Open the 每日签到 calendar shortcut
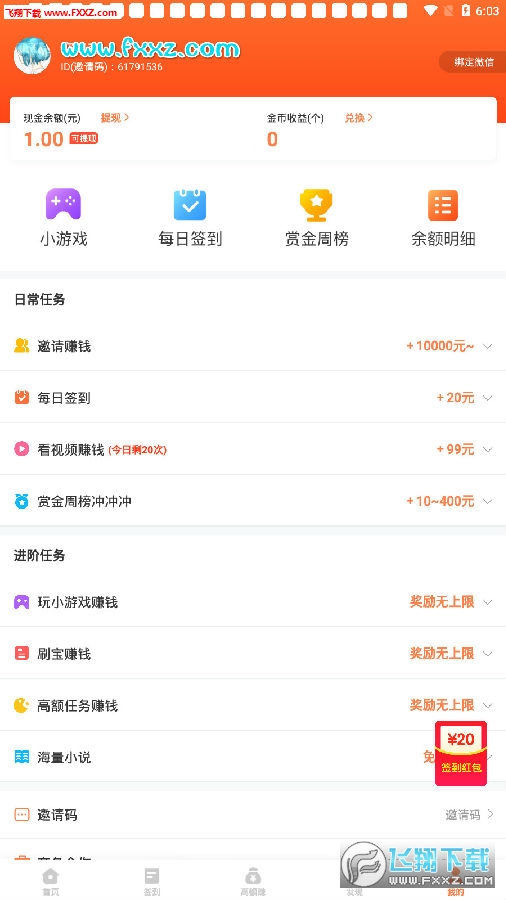 [190, 218]
